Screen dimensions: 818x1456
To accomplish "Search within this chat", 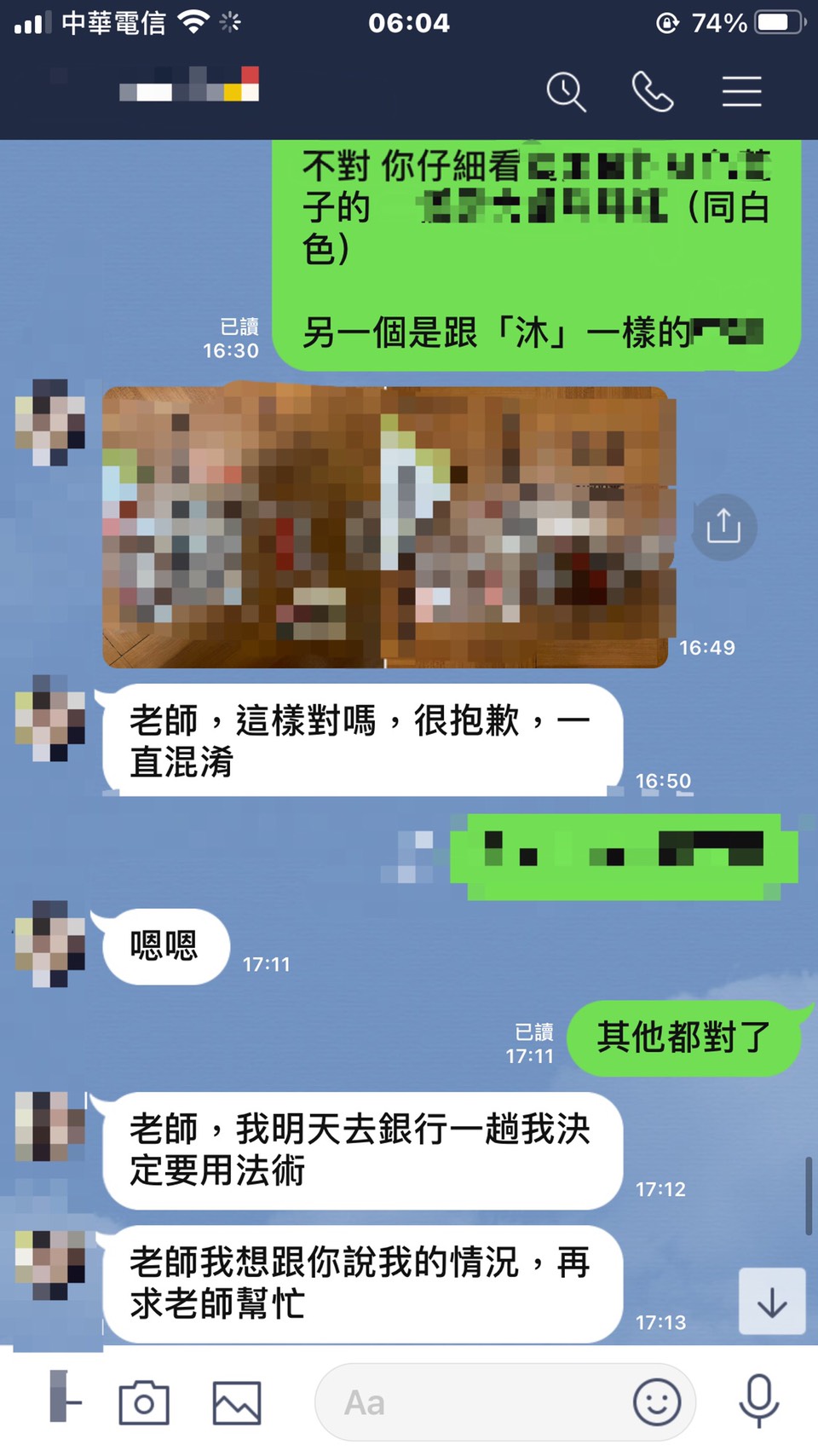I will pos(566,91).
